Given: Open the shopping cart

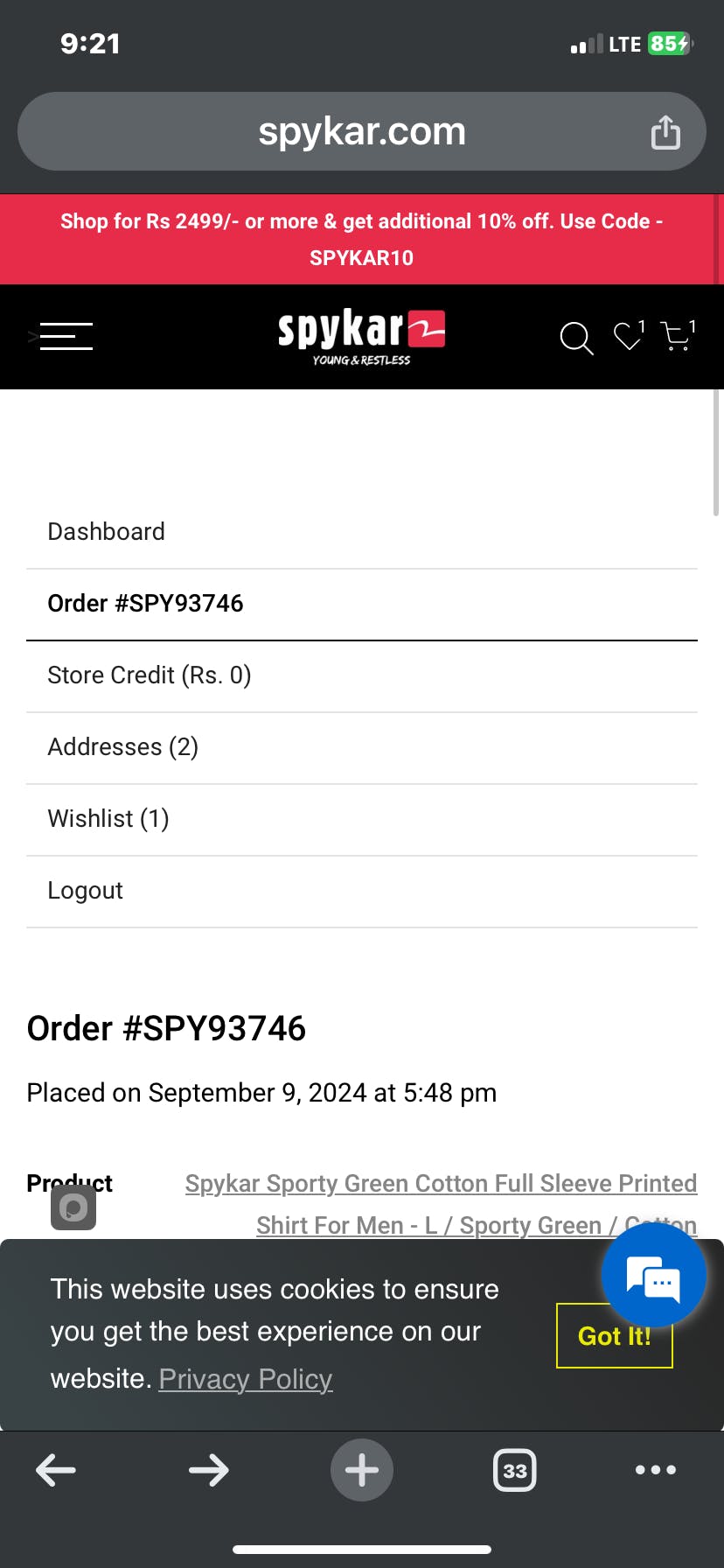Looking at the screenshot, I should point(677,337).
